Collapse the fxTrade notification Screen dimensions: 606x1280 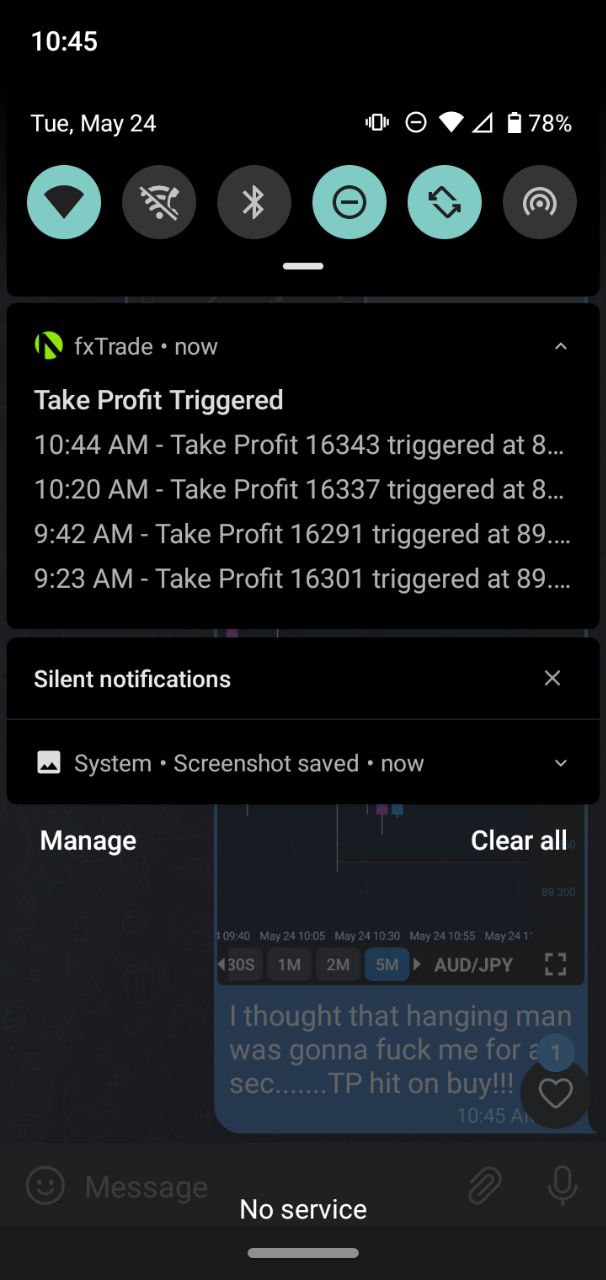point(560,347)
